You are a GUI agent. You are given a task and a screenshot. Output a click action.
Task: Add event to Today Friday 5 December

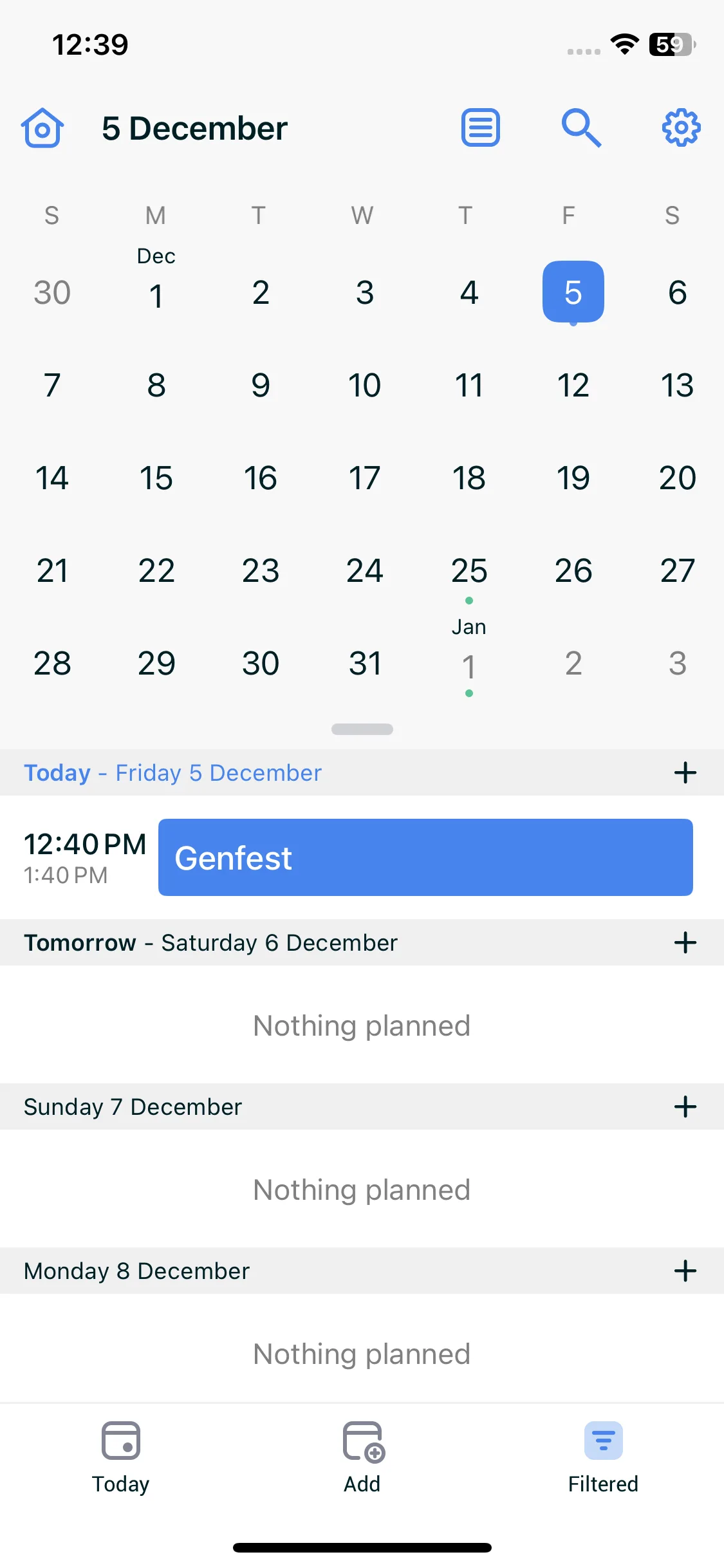(x=685, y=772)
